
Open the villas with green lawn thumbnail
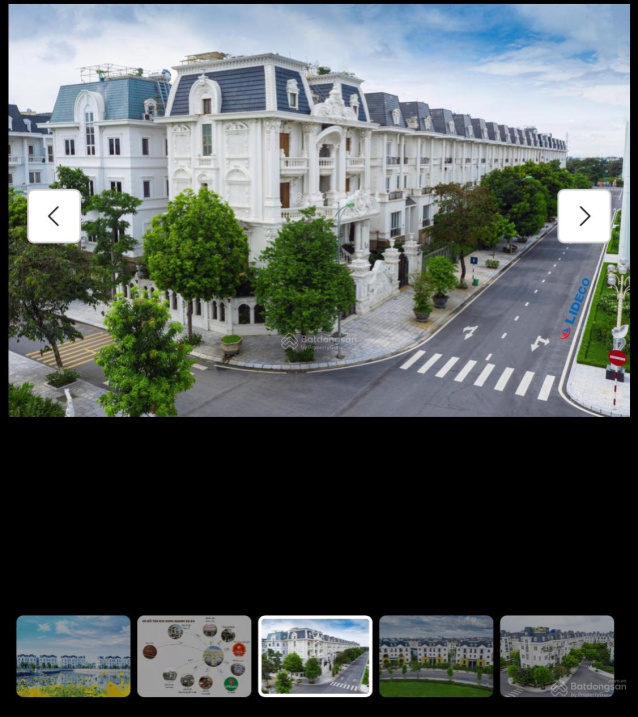pyautogui.click(x=436, y=656)
